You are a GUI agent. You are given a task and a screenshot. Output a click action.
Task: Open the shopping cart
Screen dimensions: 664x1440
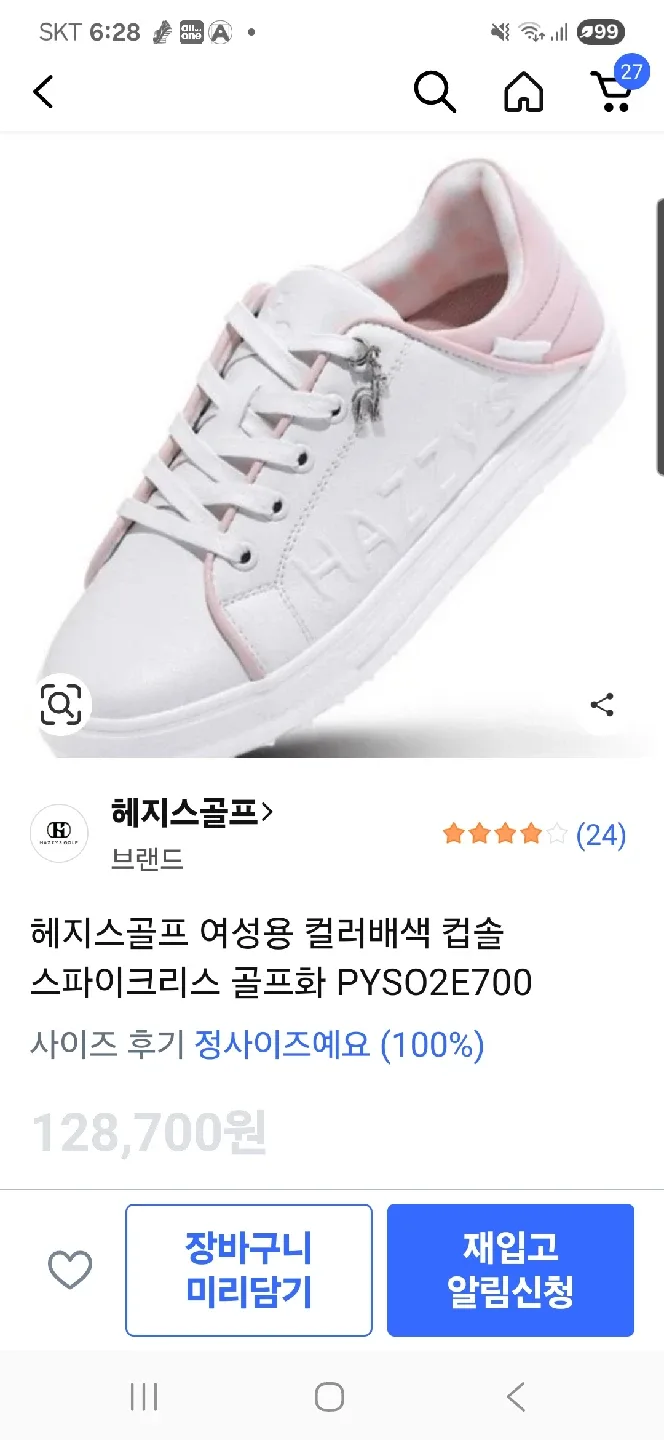tap(612, 91)
